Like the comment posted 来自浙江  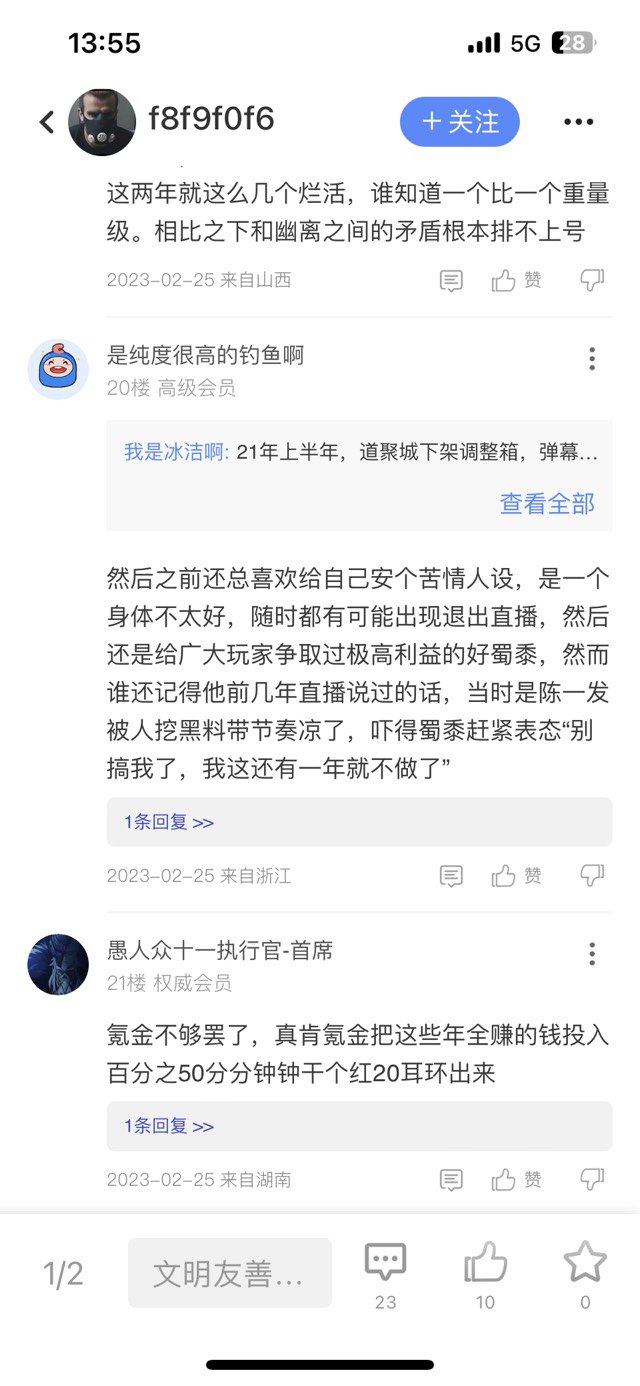516,876
